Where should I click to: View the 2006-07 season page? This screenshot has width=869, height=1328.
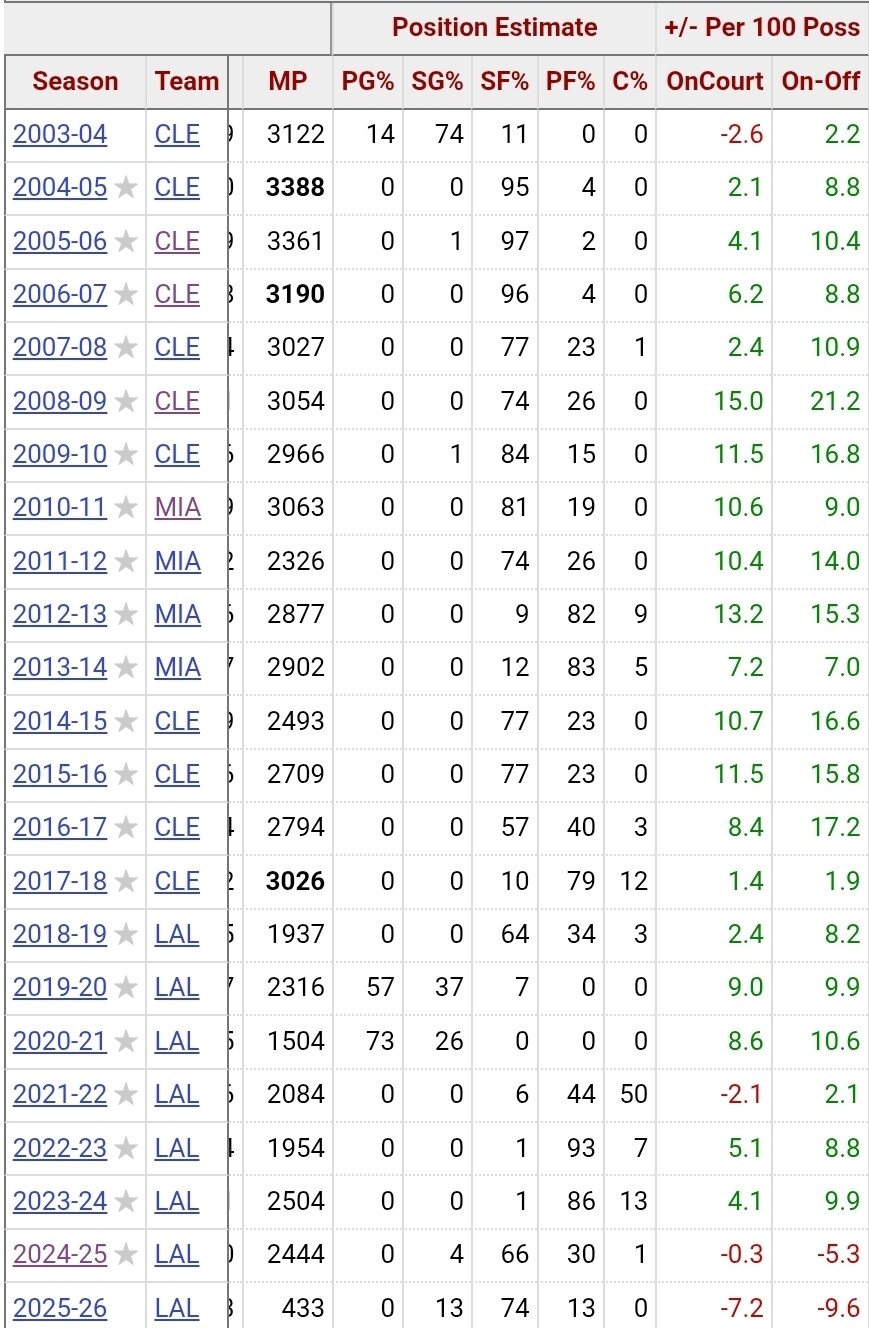coord(60,294)
